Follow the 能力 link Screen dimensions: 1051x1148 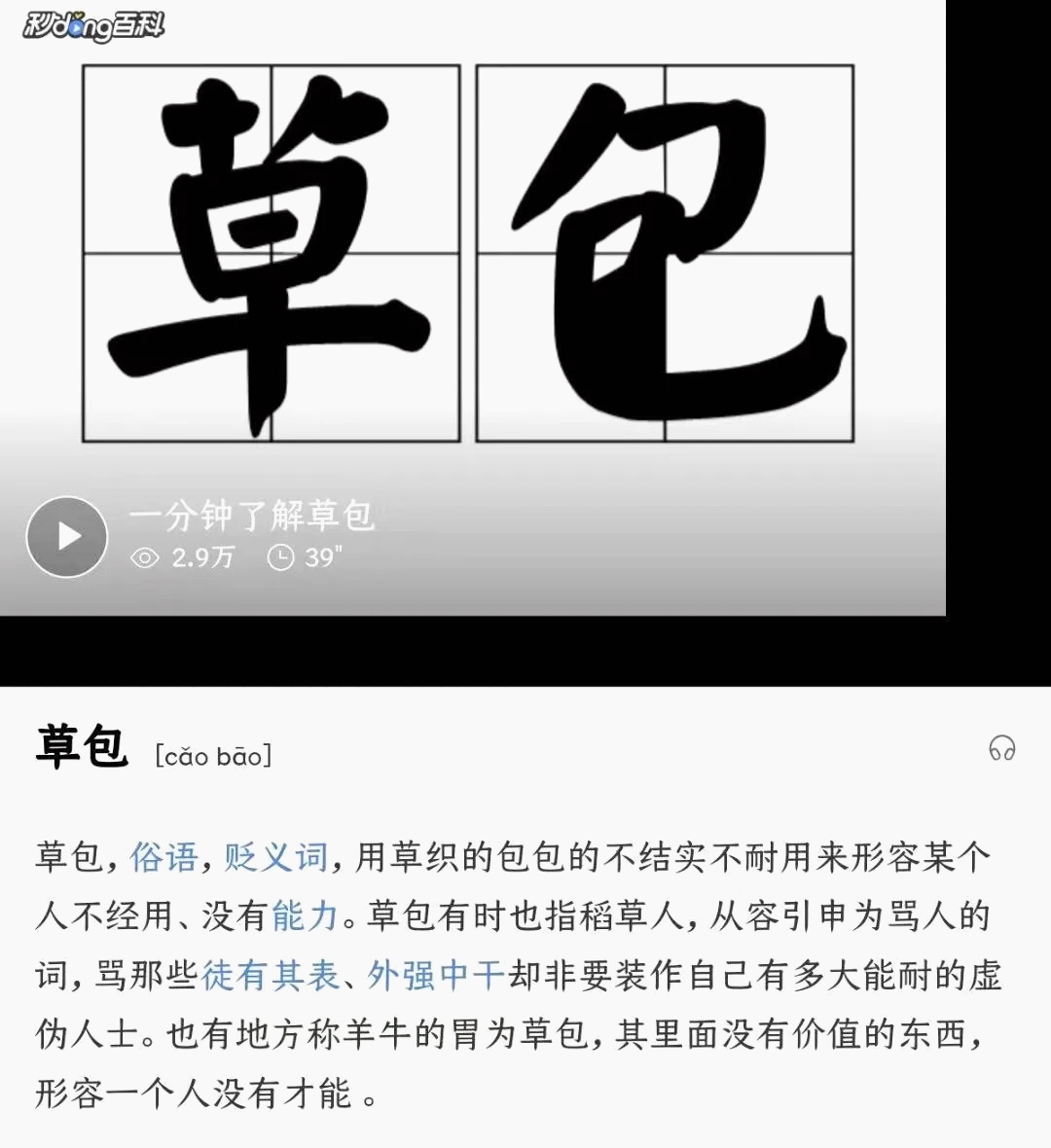tap(305, 916)
